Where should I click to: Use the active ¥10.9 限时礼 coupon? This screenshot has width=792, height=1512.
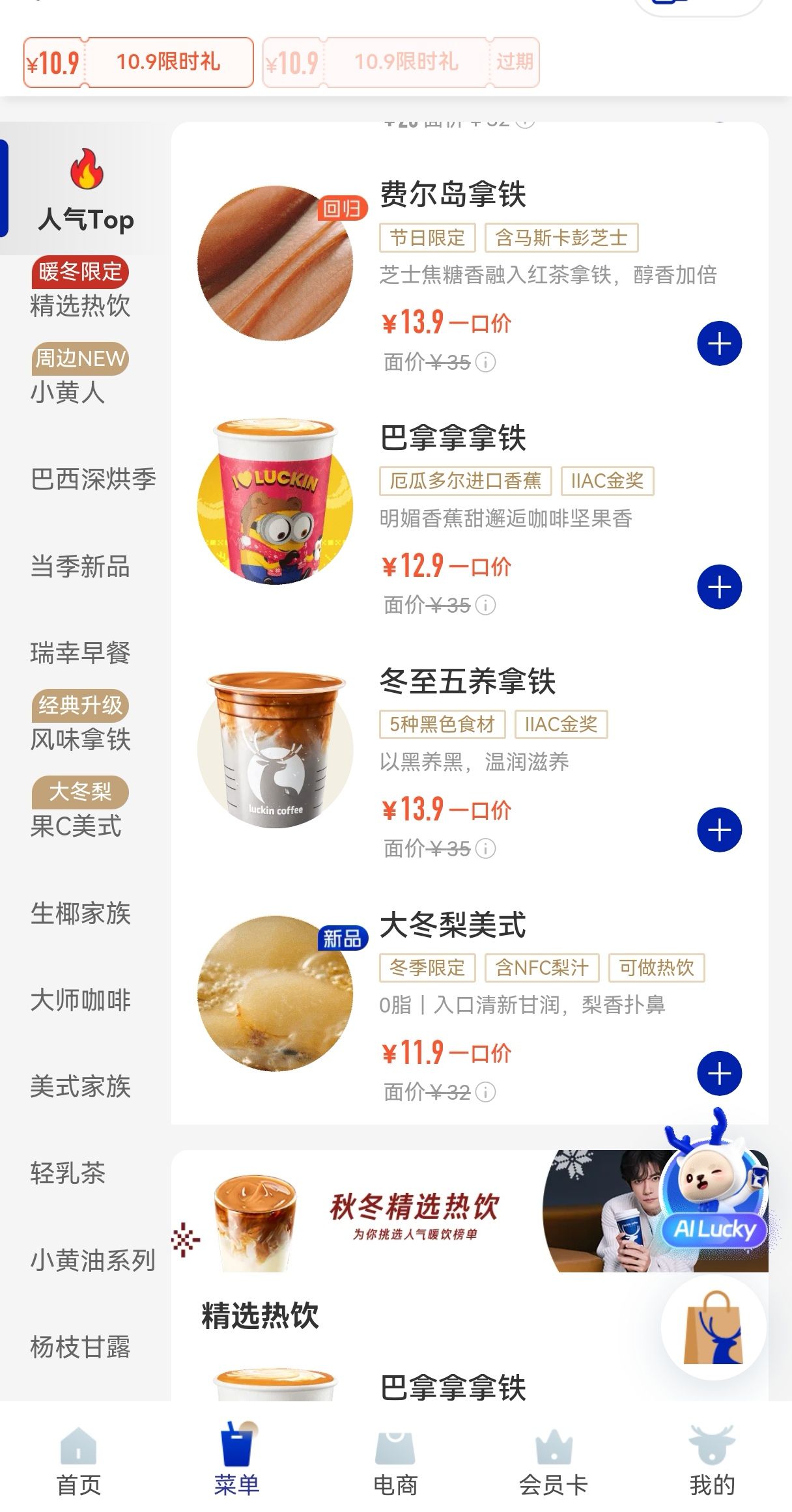pos(138,63)
